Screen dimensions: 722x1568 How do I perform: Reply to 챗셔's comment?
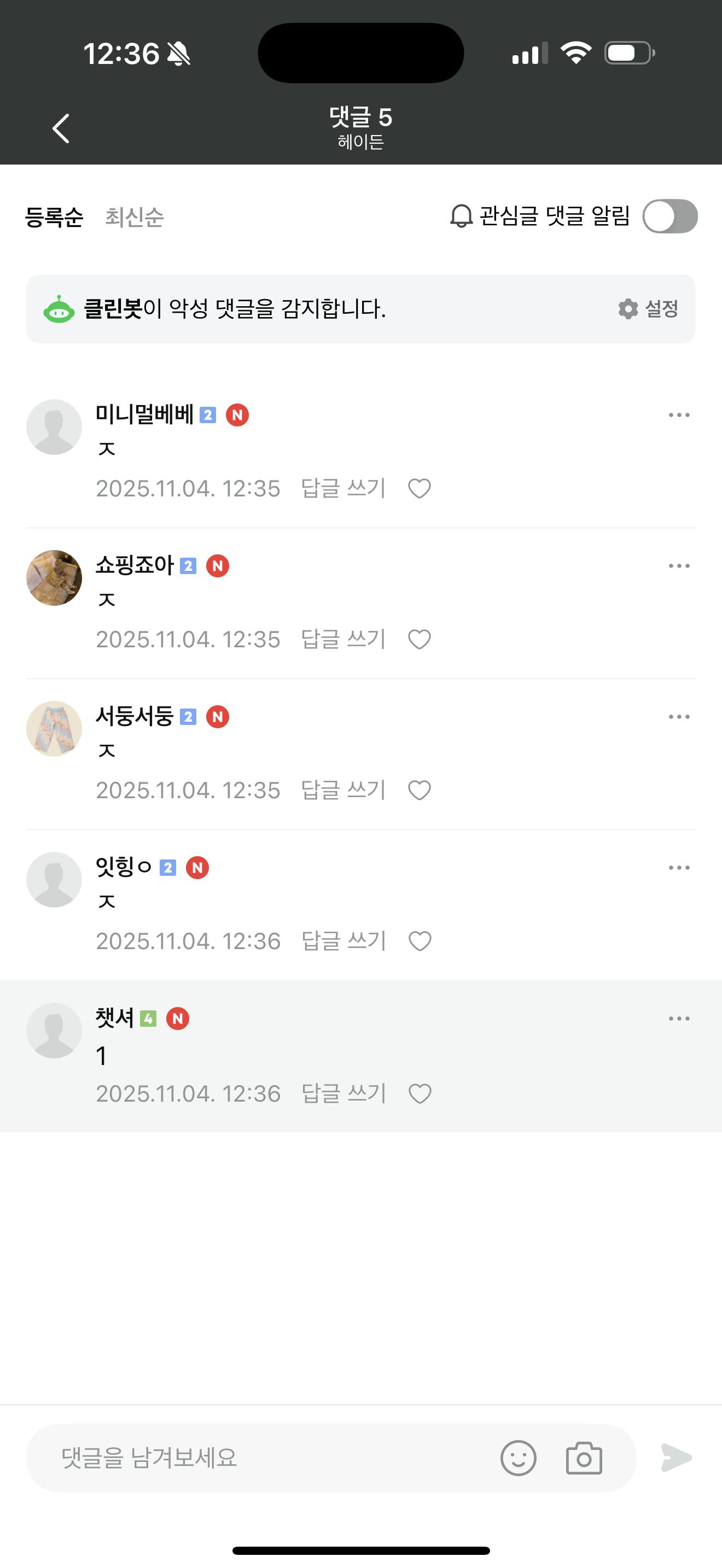coord(343,1094)
